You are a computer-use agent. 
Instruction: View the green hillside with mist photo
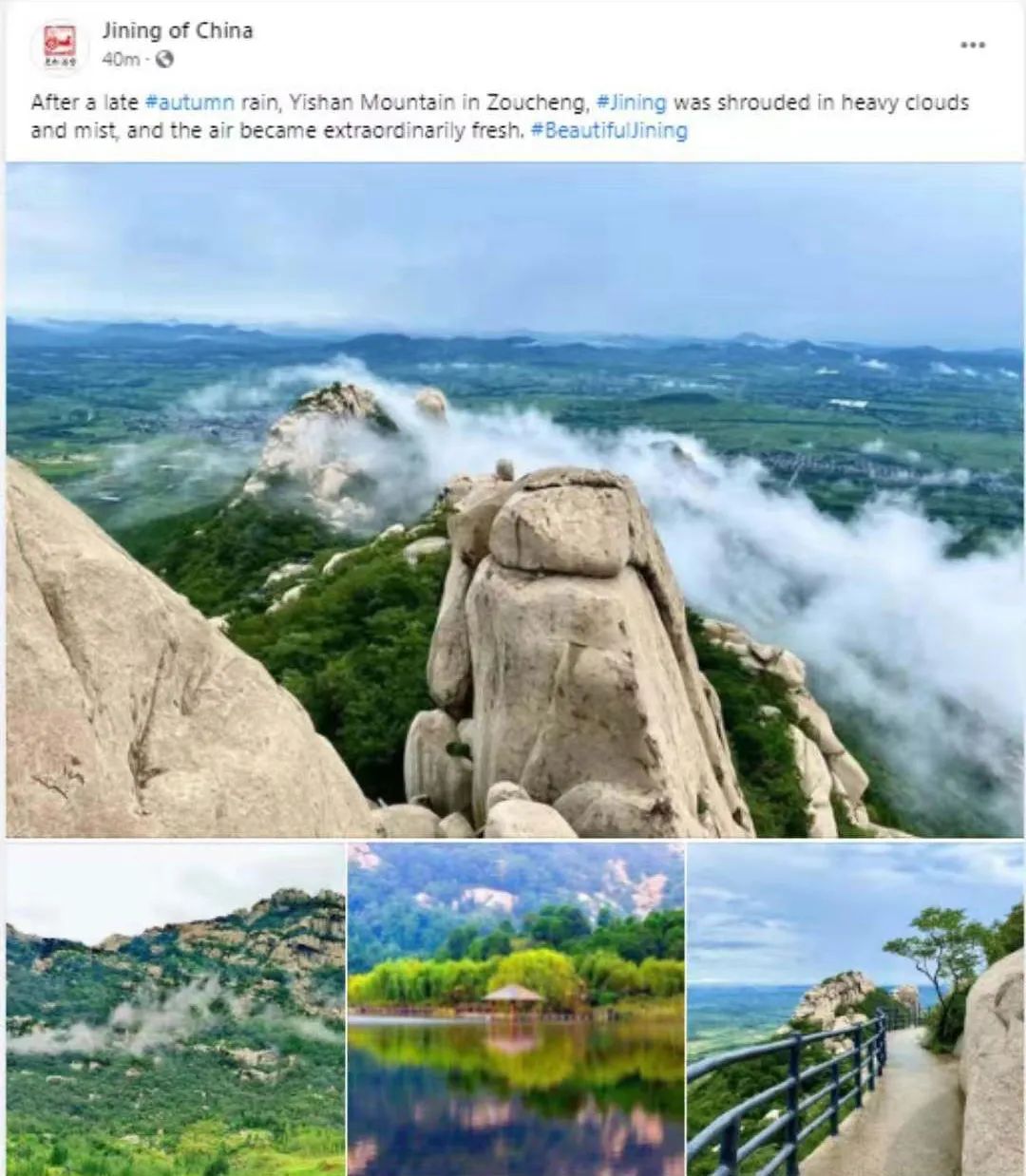coord(175,1009)
